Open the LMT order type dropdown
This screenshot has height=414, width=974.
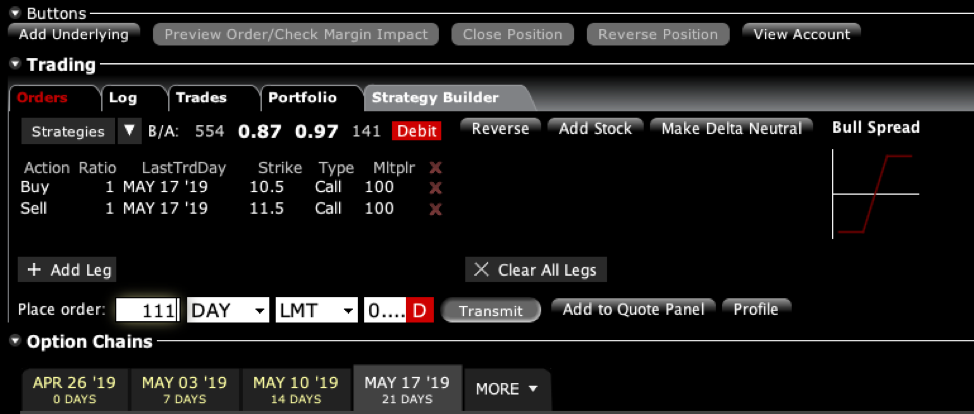point(316,310)
